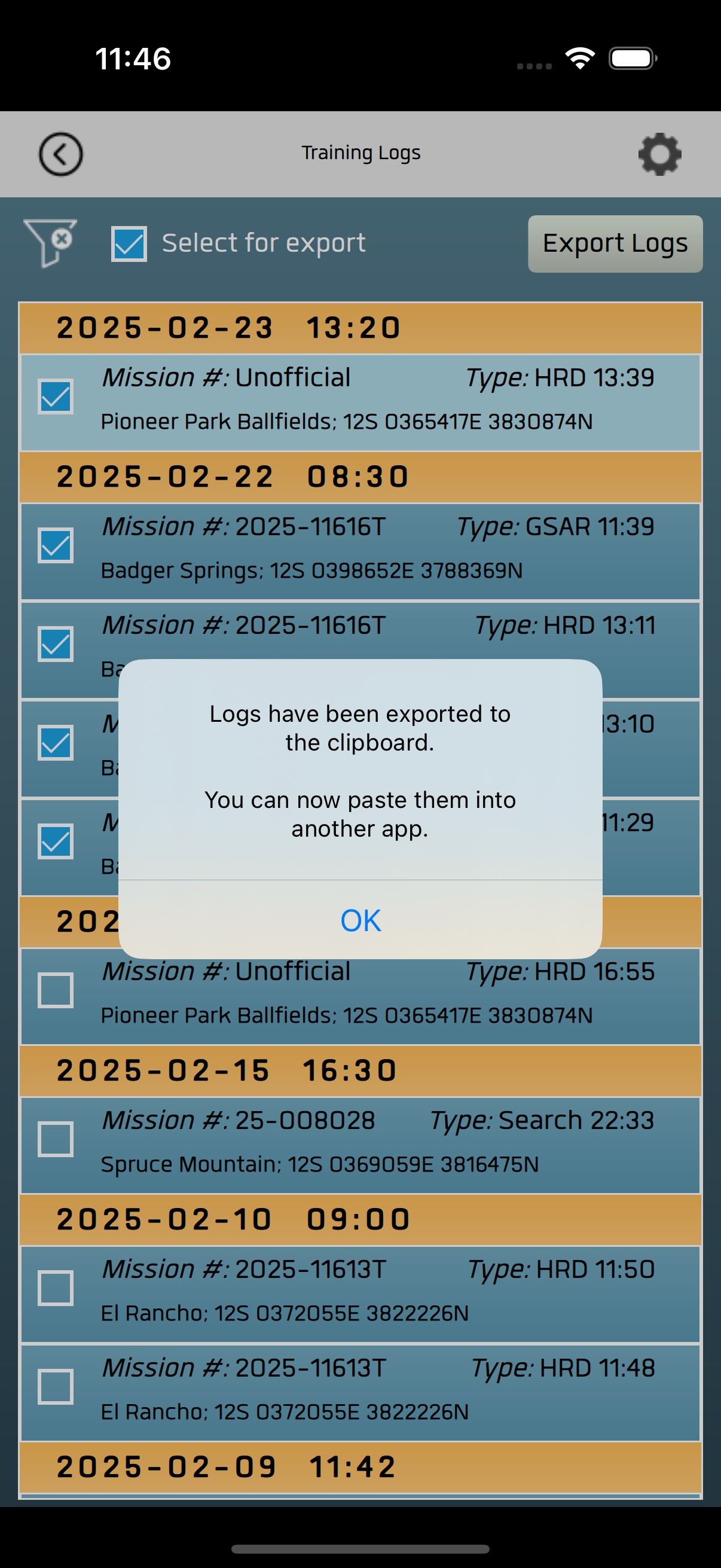This screenshot has height=1568, width=721.
Task: Select the Spruce Mountain Search log checkbox
Action: [56, 1139]
